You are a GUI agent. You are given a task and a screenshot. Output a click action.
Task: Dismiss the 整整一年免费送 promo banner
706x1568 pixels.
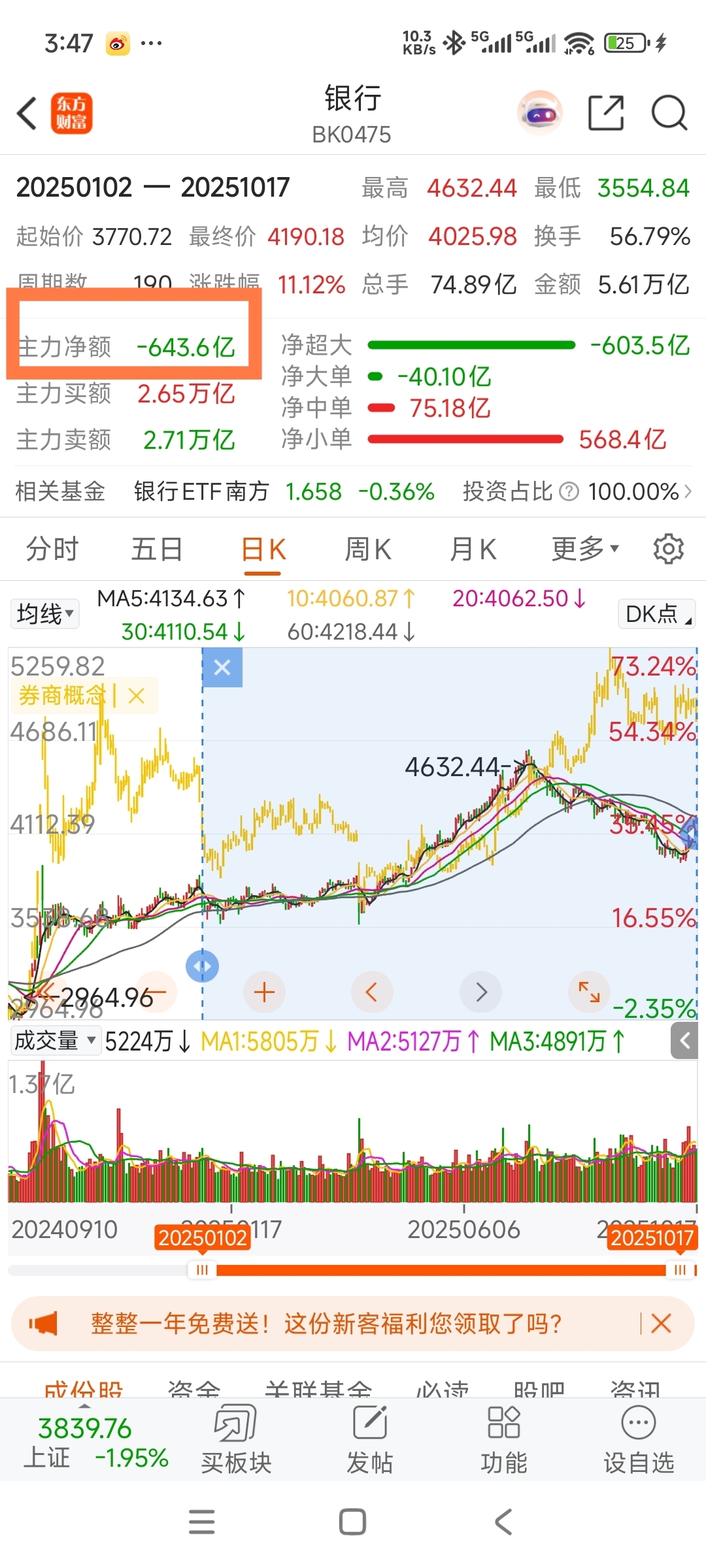click(x=662, y=1324)
